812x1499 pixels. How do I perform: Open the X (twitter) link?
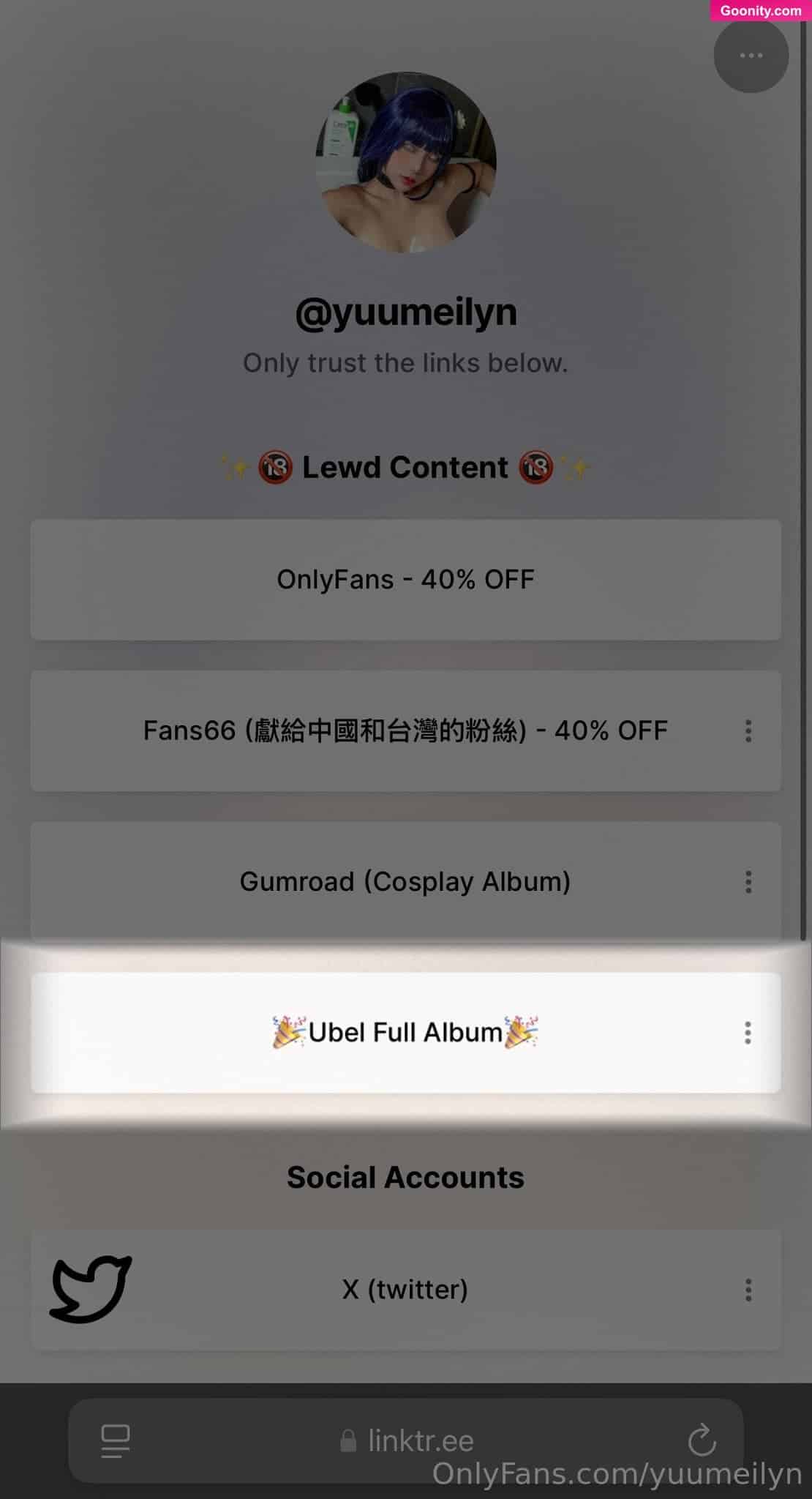405,1289
